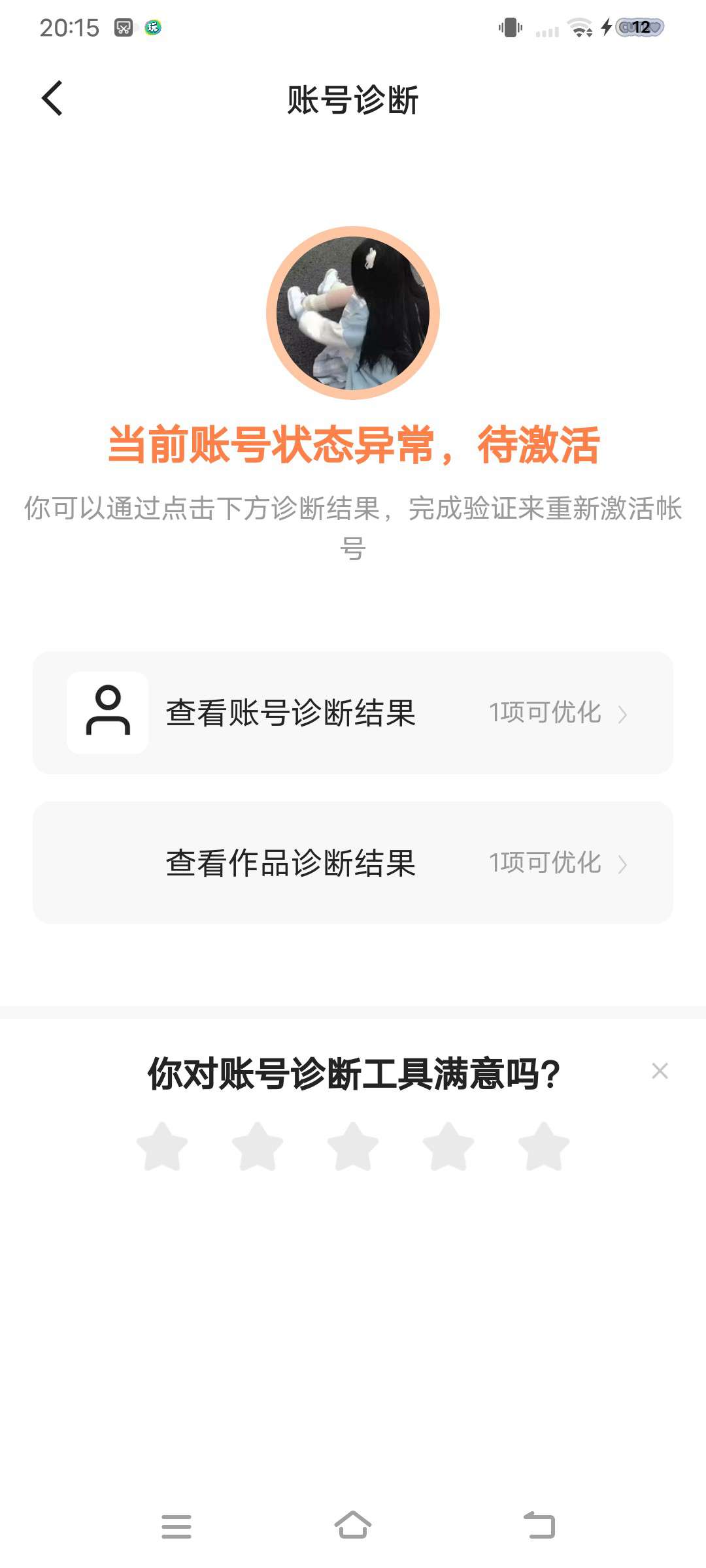Dismiss the satisfaction survey with the X
Viewport: 706px width, 1568px height.
click(660, 1071)
